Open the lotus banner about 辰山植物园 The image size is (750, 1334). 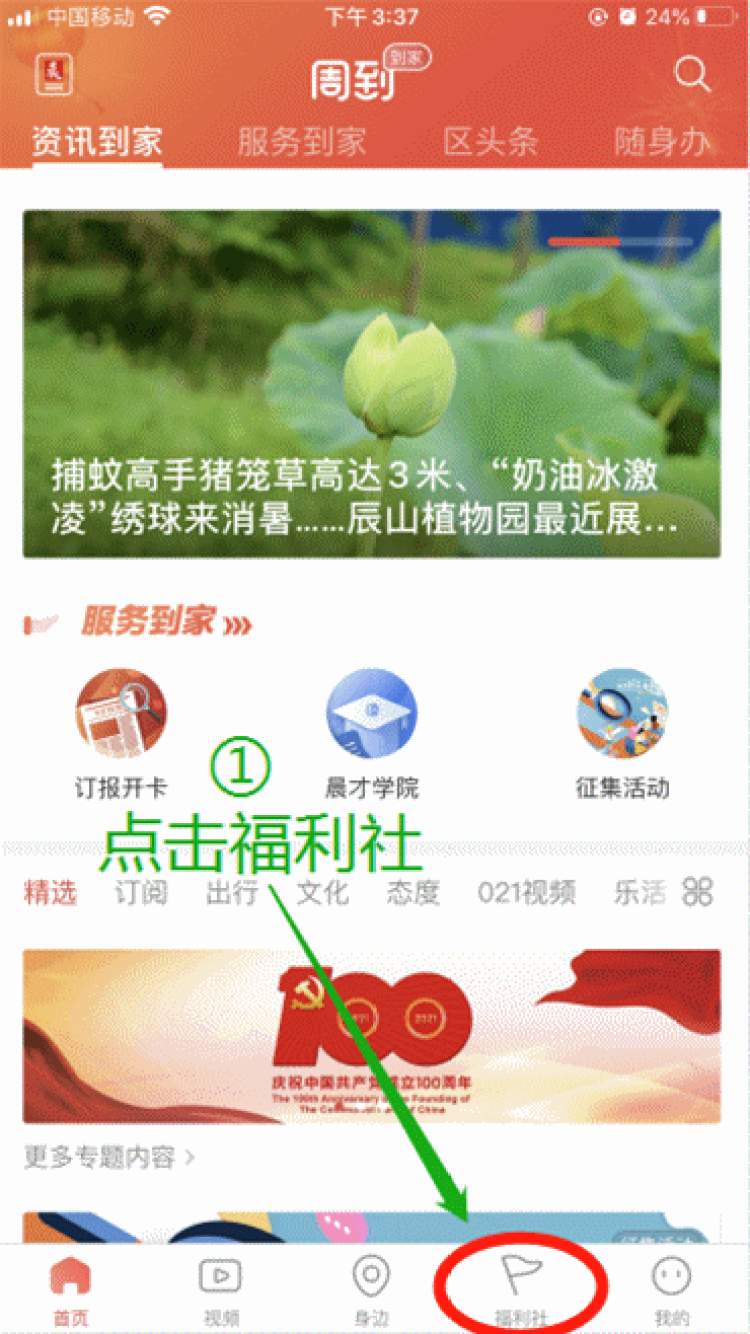pos(371,384)
